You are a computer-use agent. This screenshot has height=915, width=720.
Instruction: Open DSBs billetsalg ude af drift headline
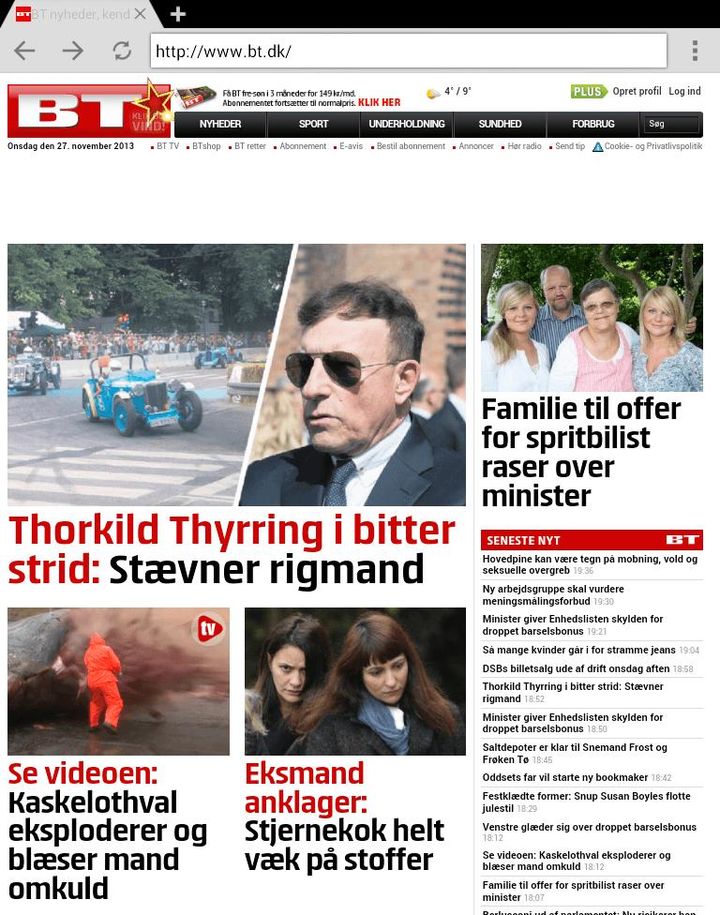point(576,668)
